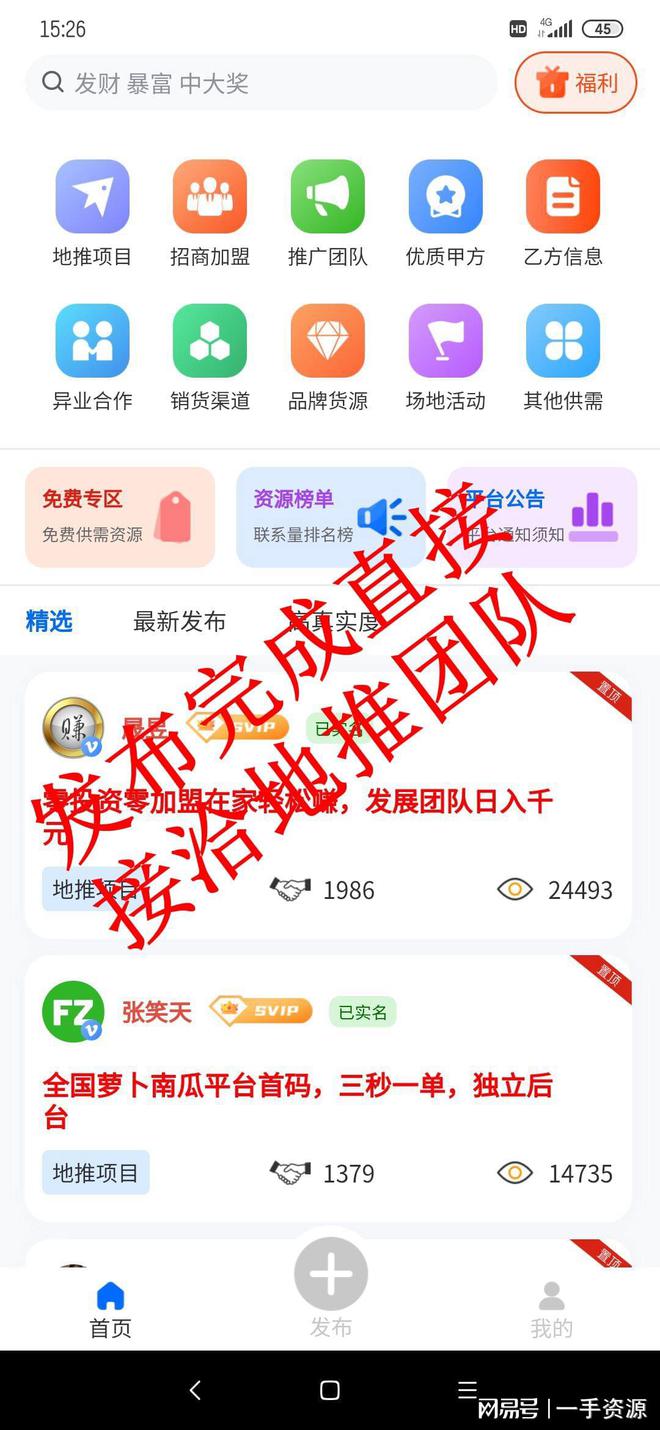Open 张笑天's post about 萝卜南瓜平台

(x=300, y=1100)
